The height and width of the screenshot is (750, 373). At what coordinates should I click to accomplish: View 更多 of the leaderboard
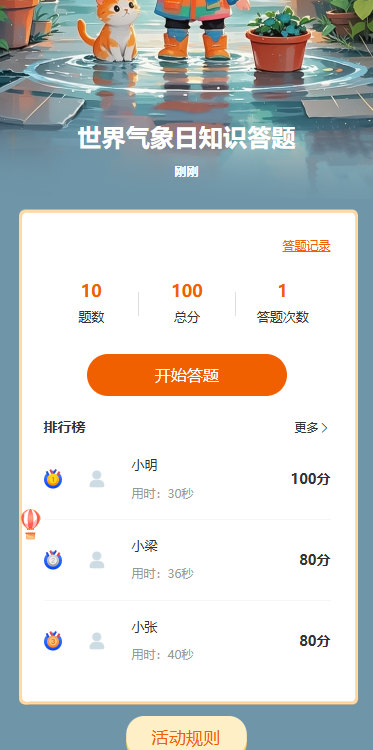311,428
